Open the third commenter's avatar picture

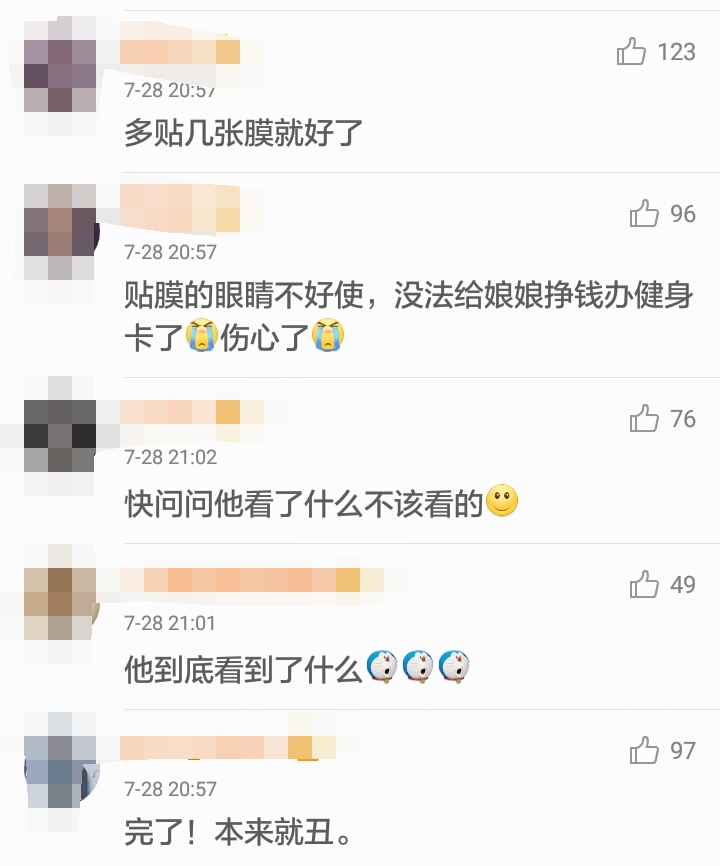60,425
